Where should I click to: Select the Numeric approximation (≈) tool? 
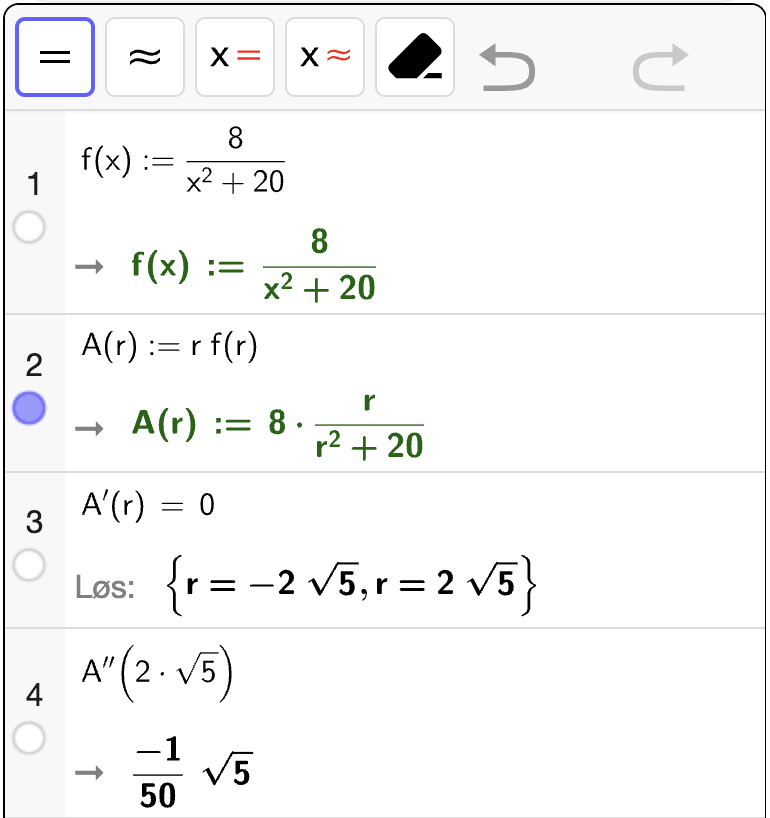pyautogui.click(x=145, y=57)
